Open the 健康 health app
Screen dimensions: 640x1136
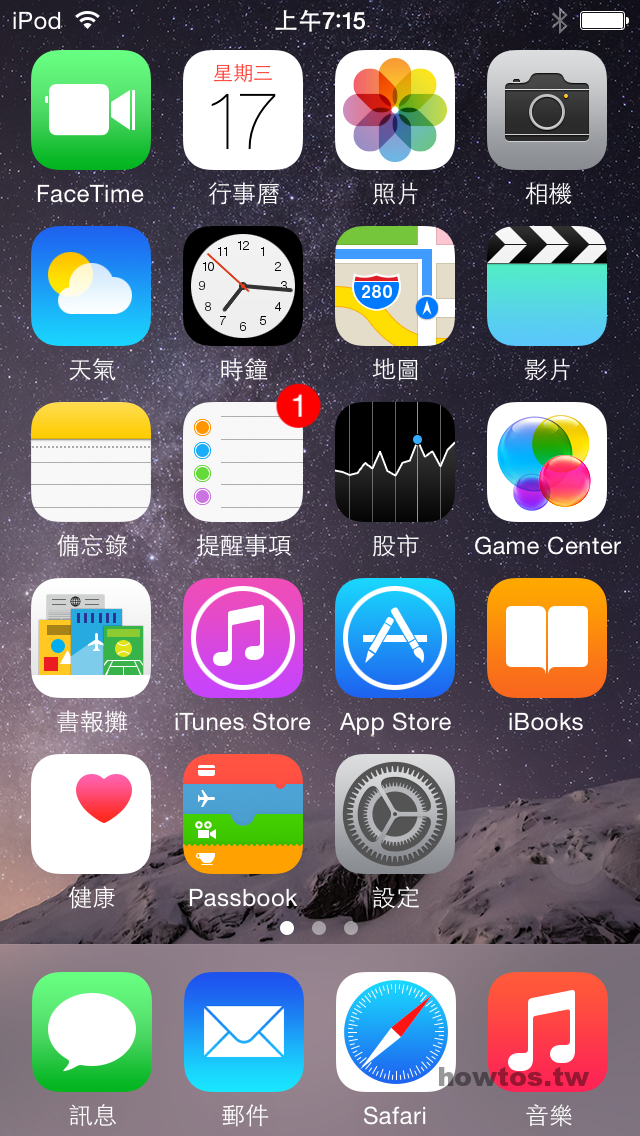click(91, 814)
